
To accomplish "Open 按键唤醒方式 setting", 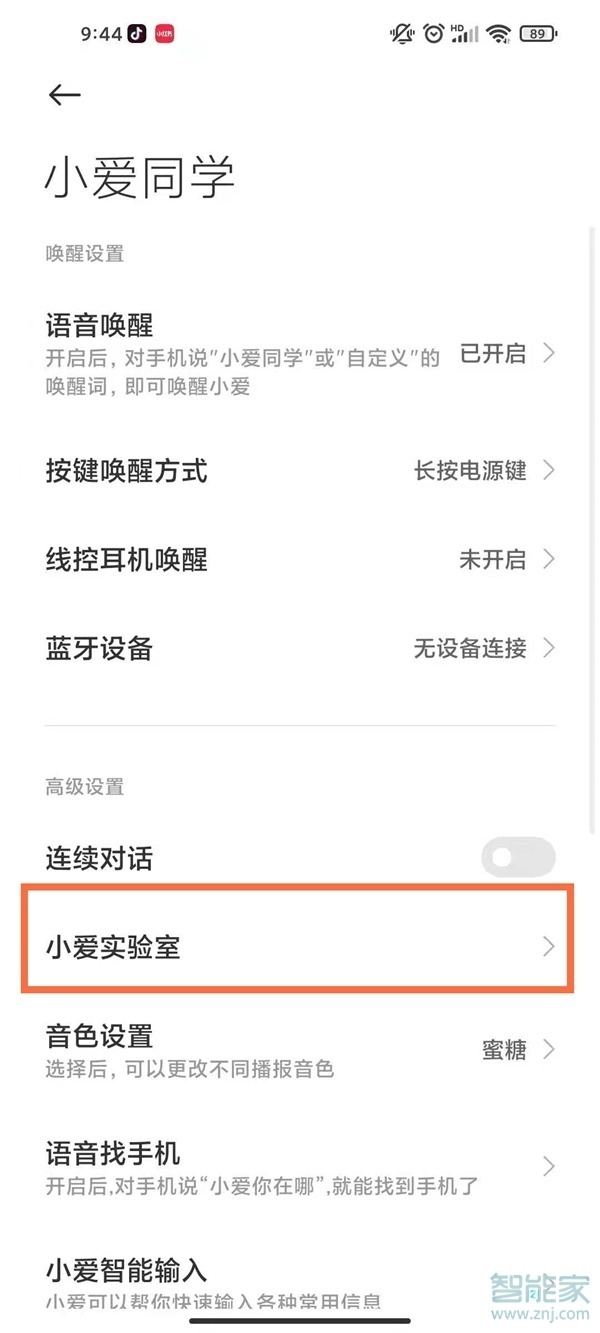I will (x=298, y=470).
